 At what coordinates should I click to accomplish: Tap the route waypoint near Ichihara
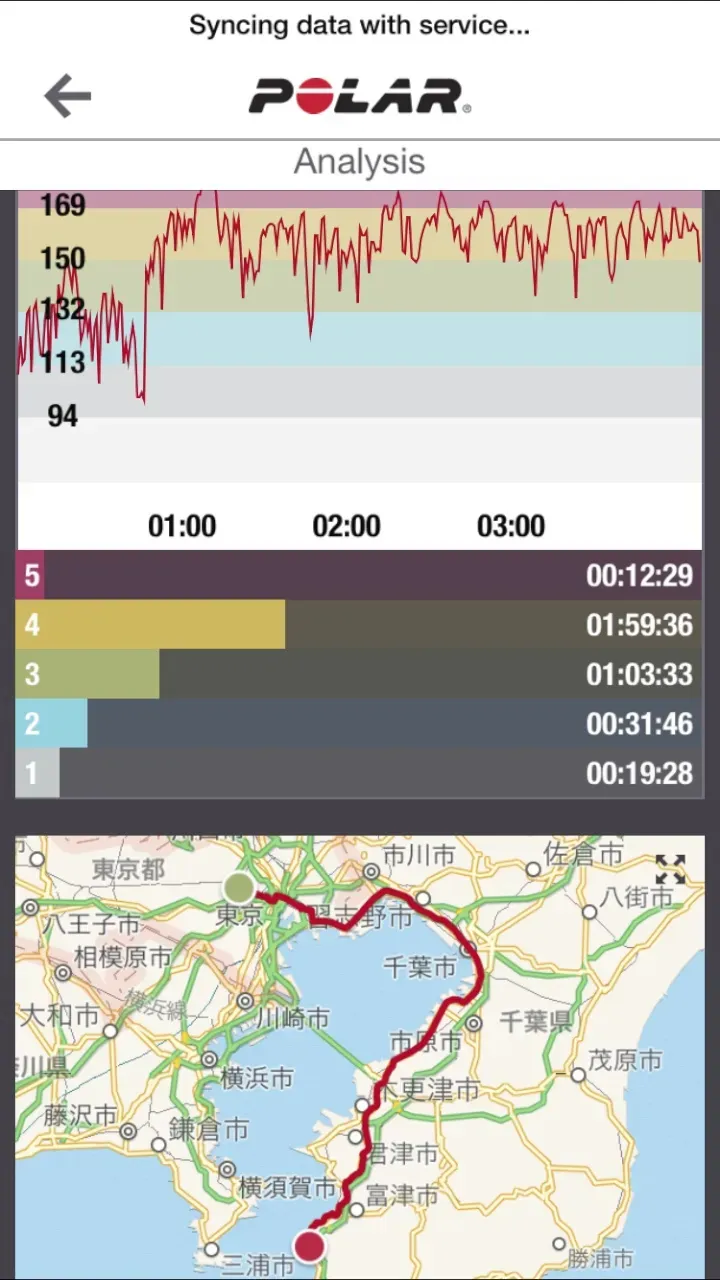pos(472,1023)
